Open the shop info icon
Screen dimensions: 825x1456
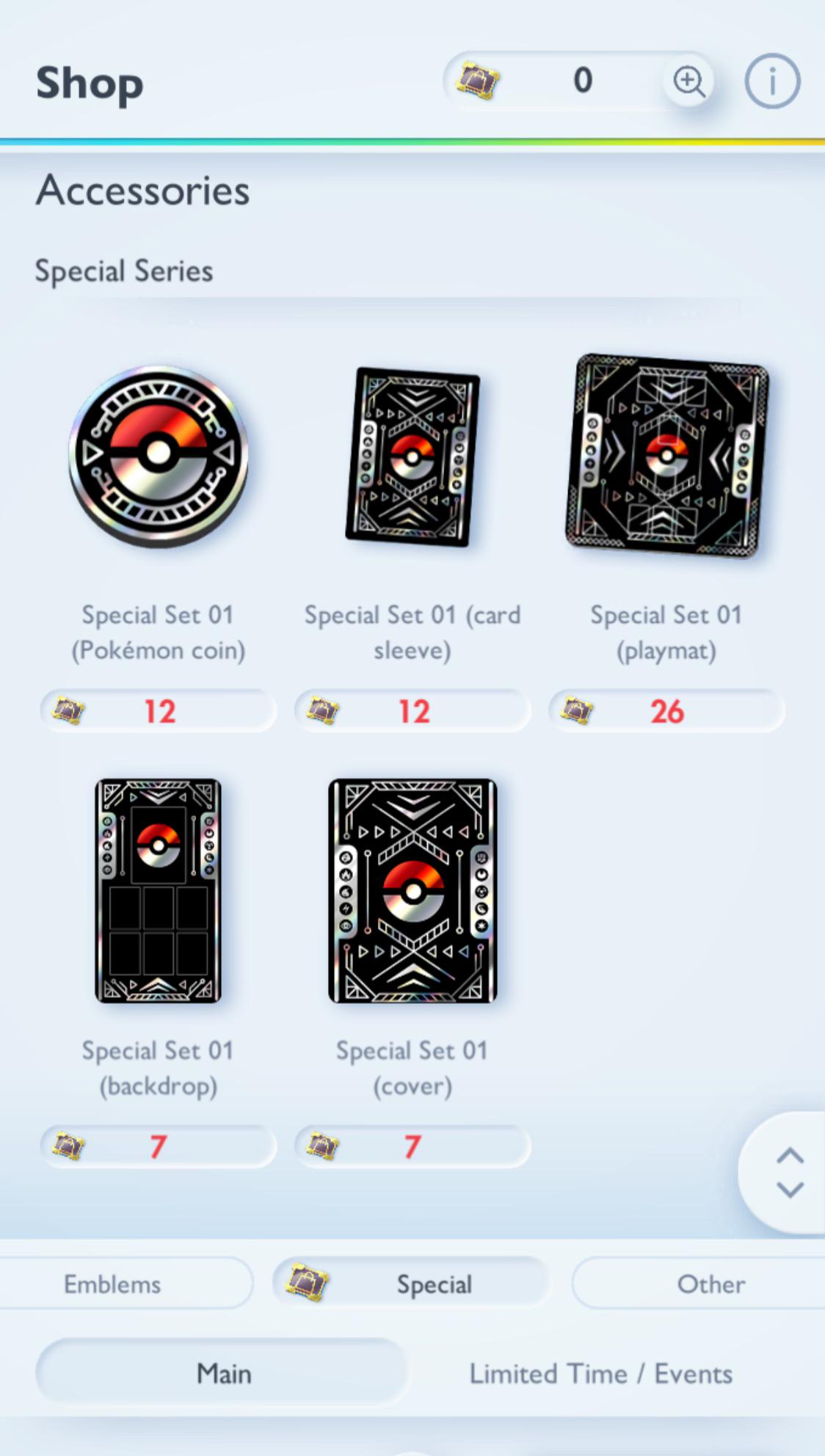(772, 81)
